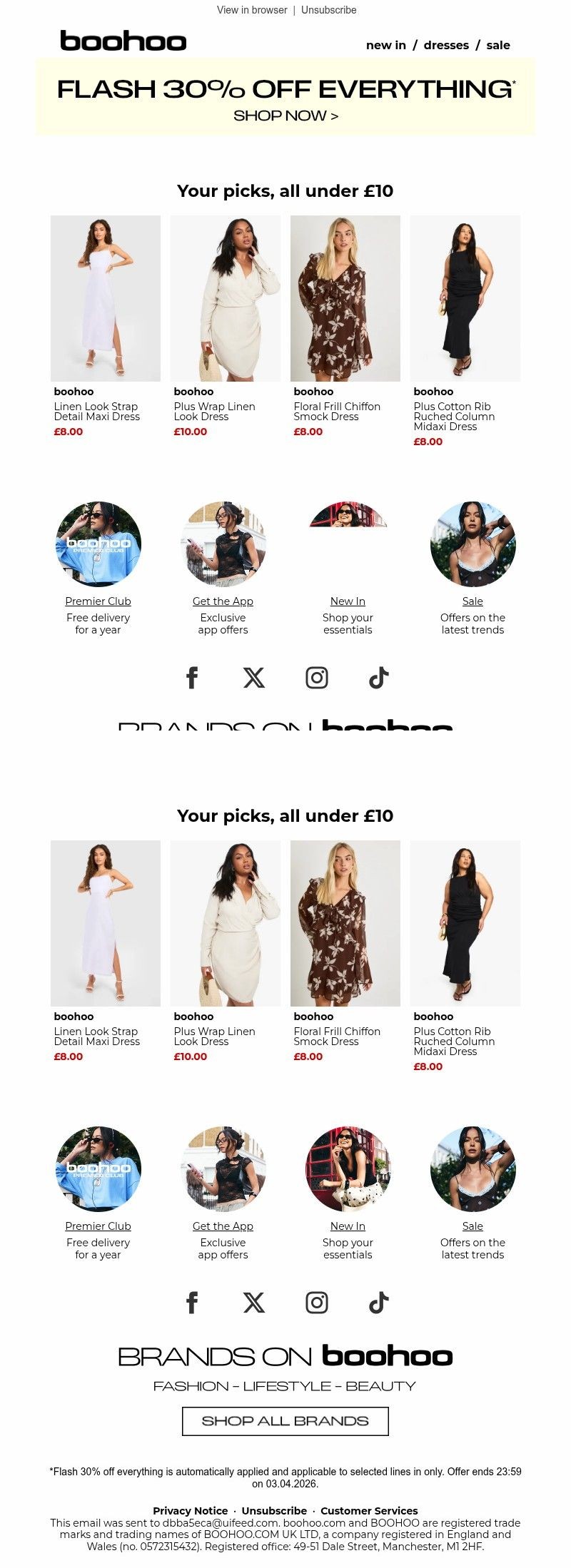571x1568 pixels.
Task: Open the lowercase 'sale' header link
Action: [498, 45]
